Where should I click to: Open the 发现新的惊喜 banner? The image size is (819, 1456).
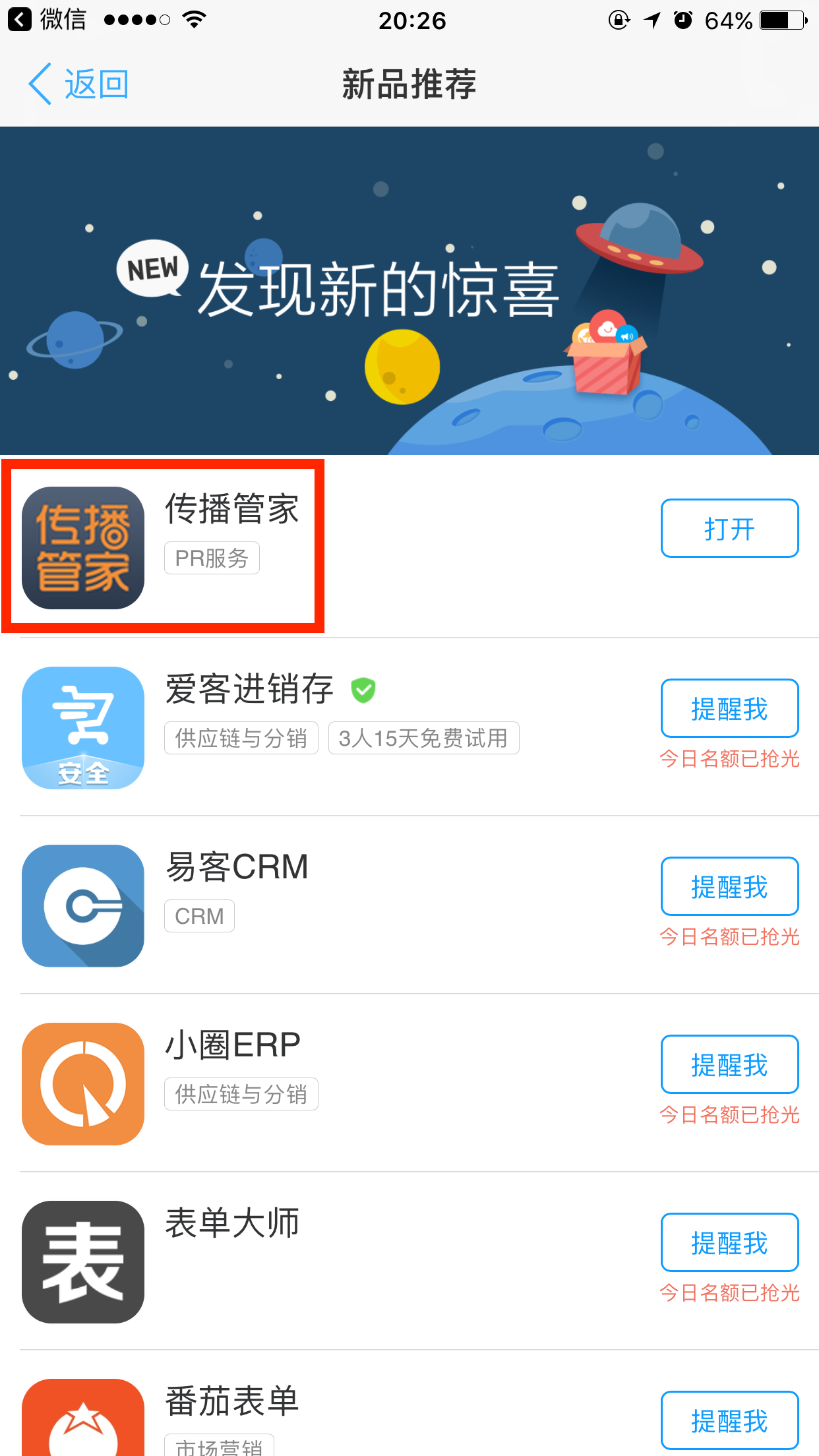pos(409,290)
